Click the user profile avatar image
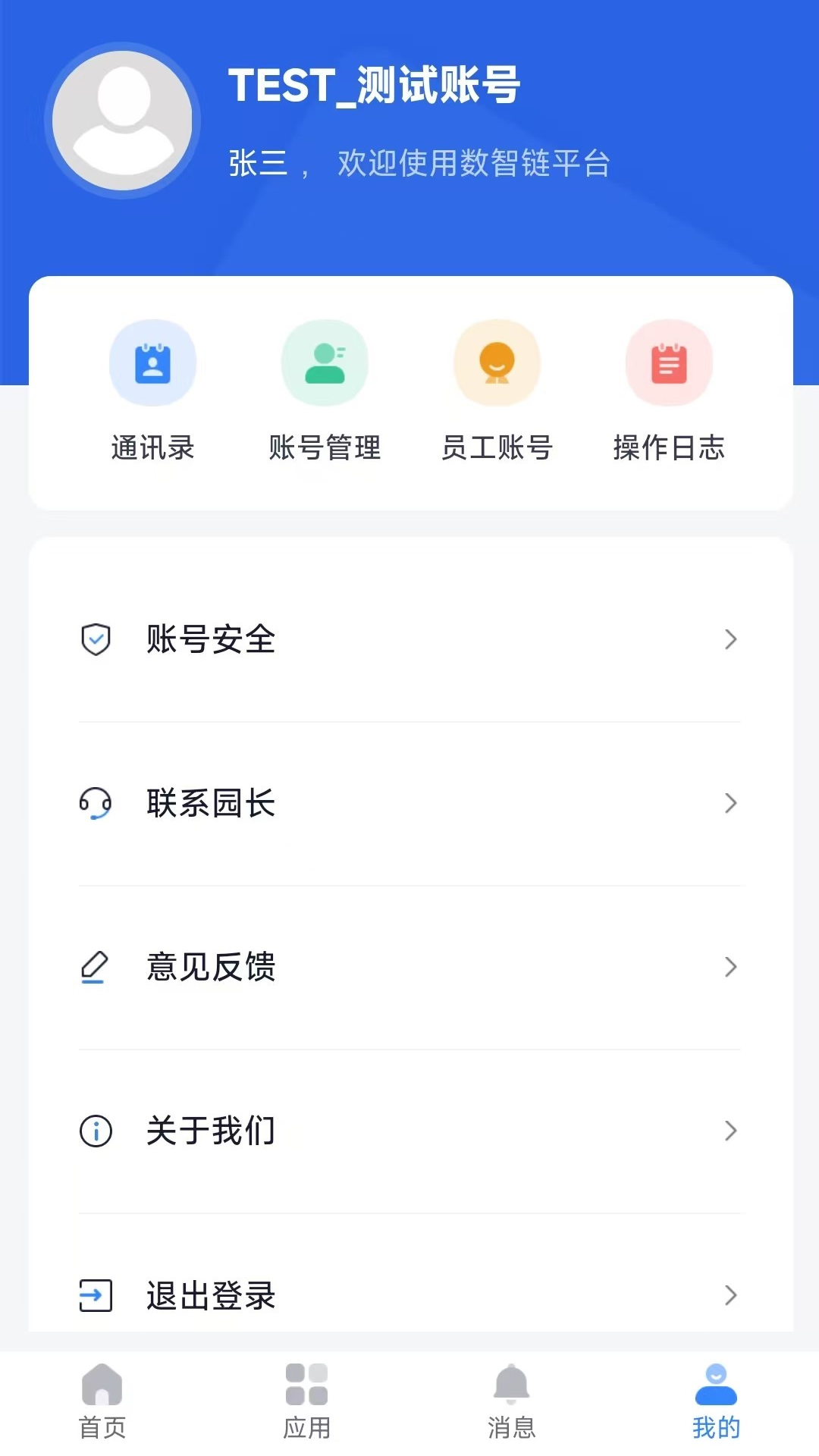 click(120, 121)
